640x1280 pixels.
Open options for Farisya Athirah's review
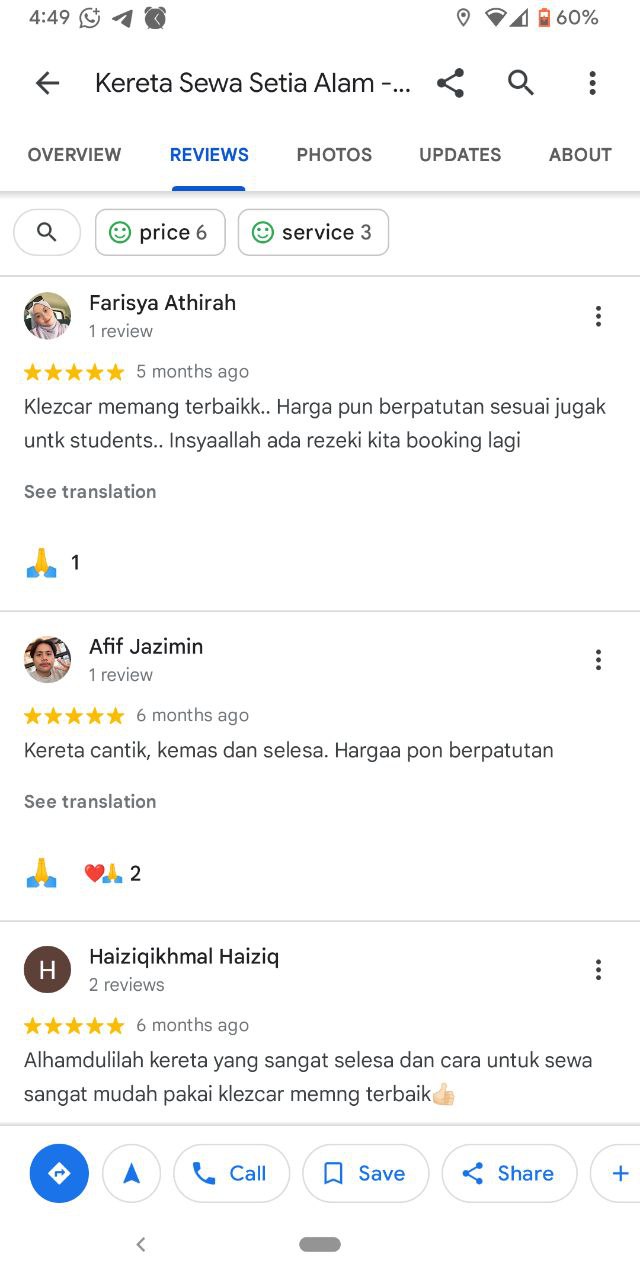click(x=598, y=317)
